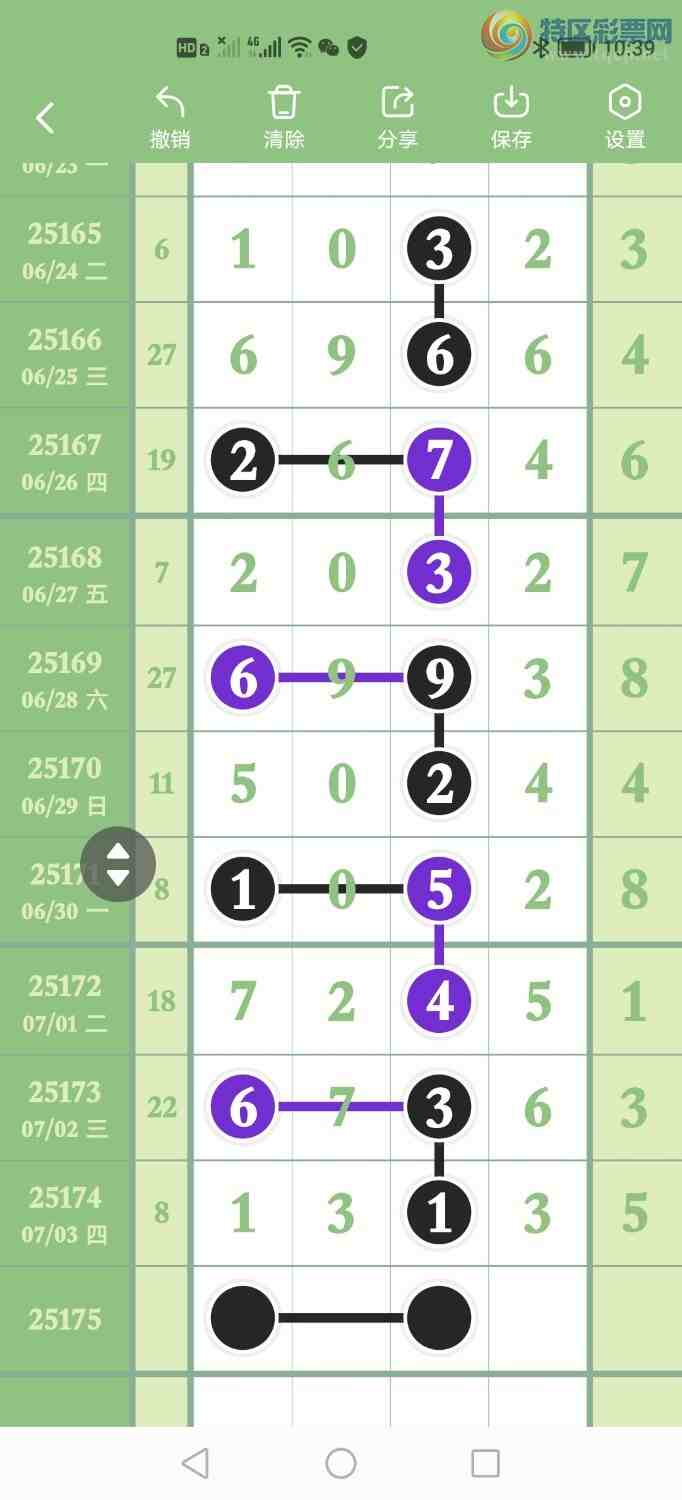The image size is (682, 1500).
Task: Open recent apps via square button
Action: 485,1463
